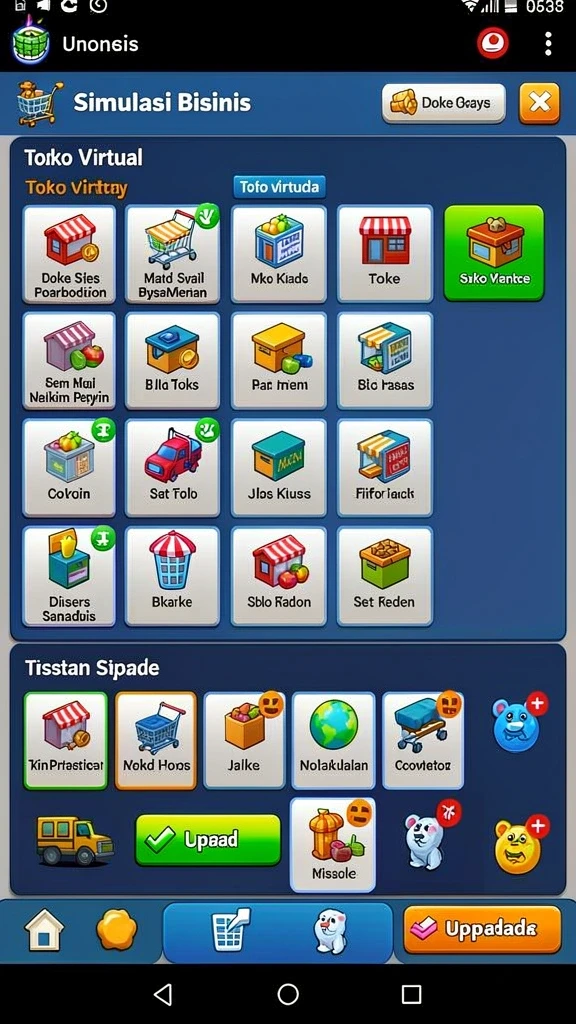Select the Tofo virtuda tab

279,187
